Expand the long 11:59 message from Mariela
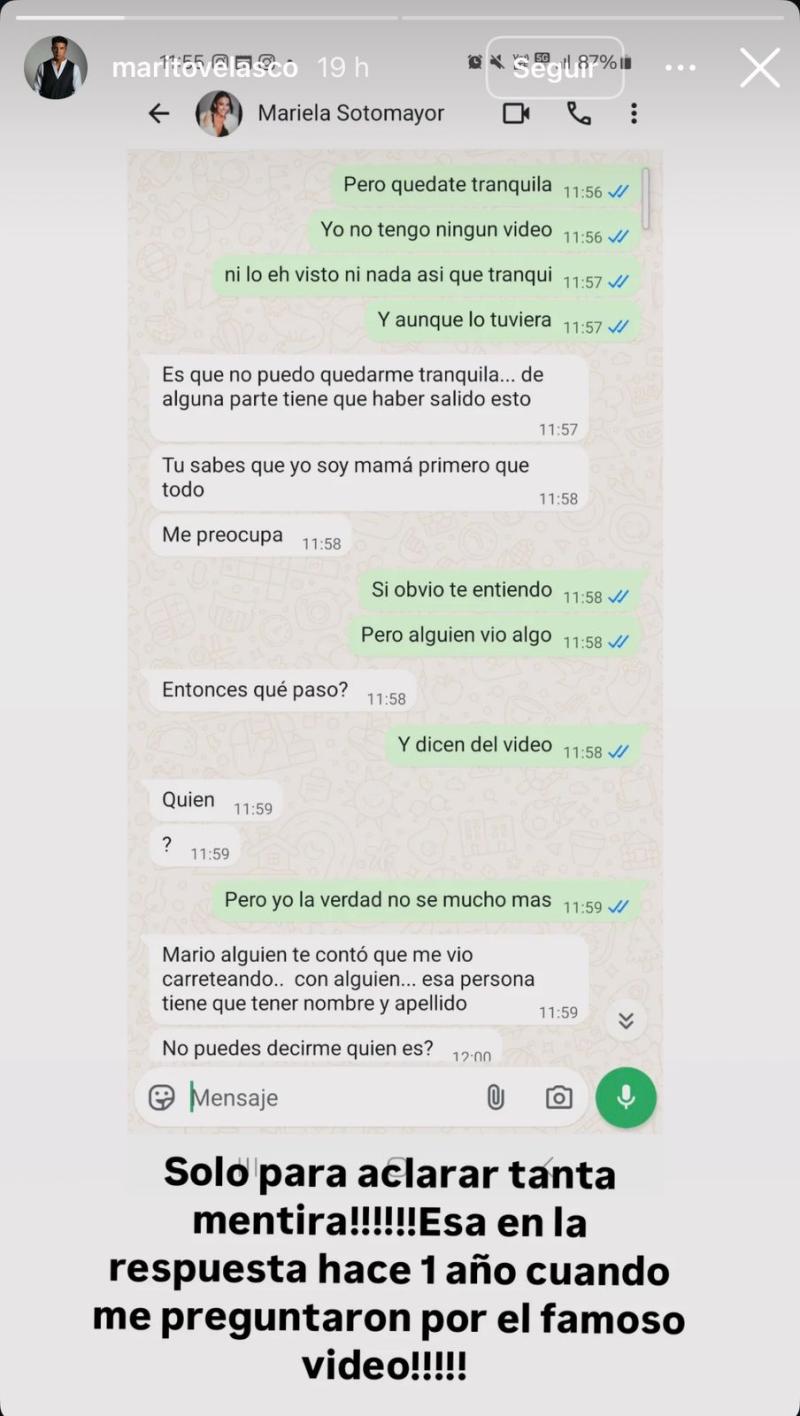The image size is (800, 1416). [x=370, y=981]
